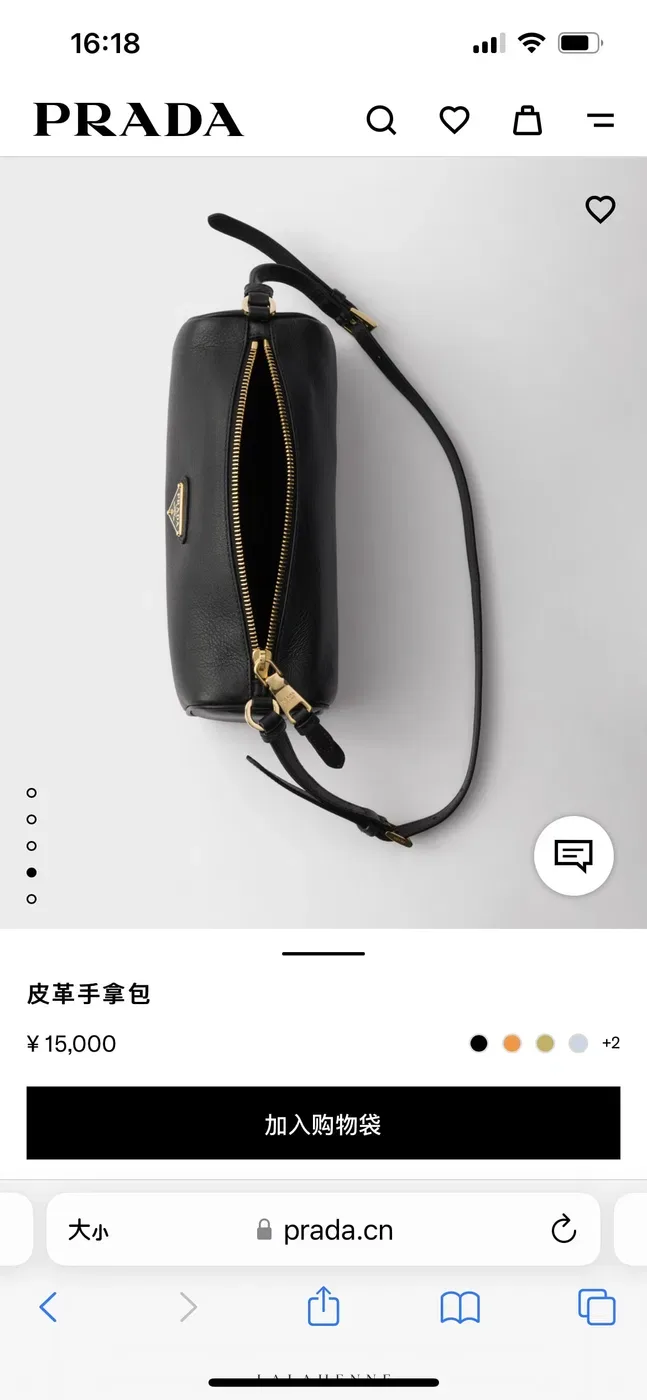
Task: Reload the prada.cn page
Action: [564, 1229]
